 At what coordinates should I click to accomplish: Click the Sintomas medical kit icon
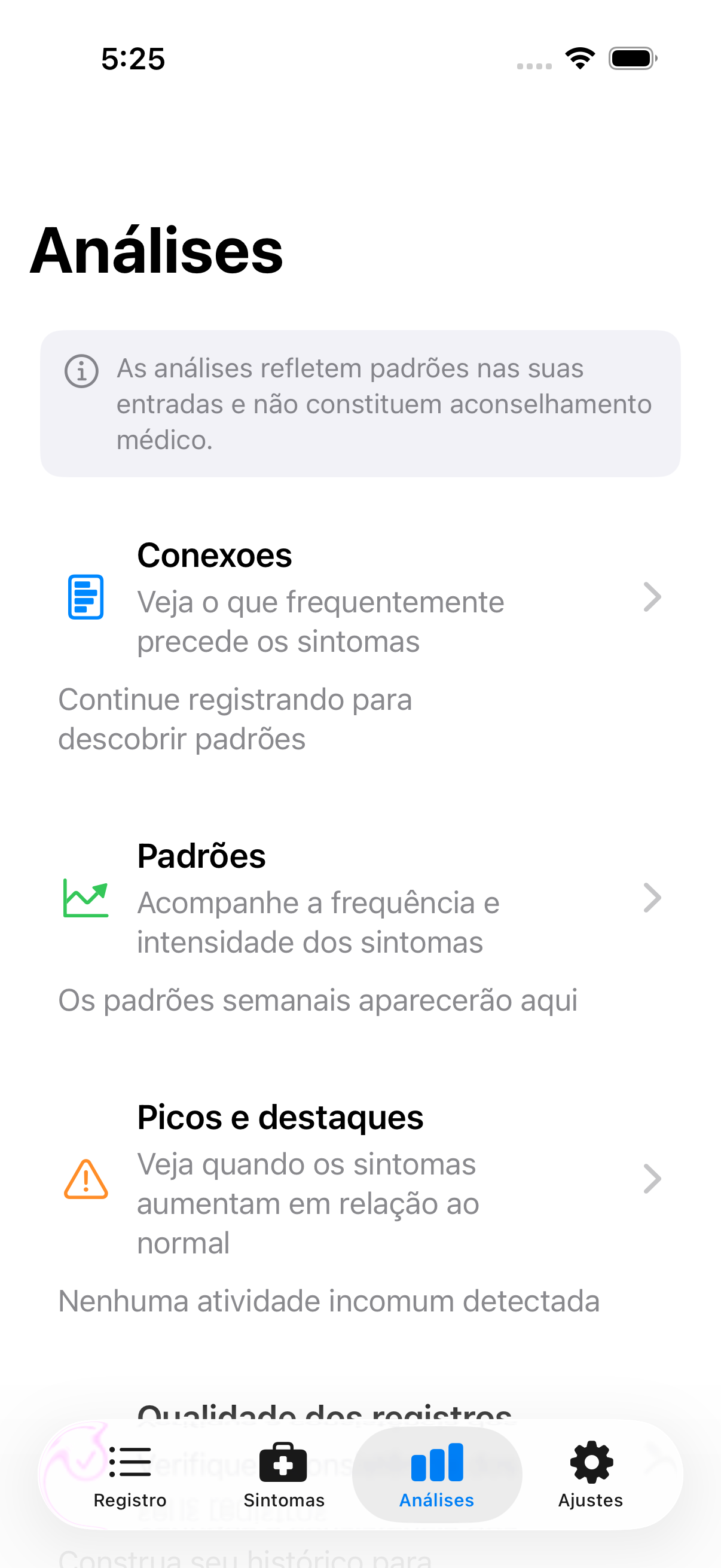point(282,1463)
